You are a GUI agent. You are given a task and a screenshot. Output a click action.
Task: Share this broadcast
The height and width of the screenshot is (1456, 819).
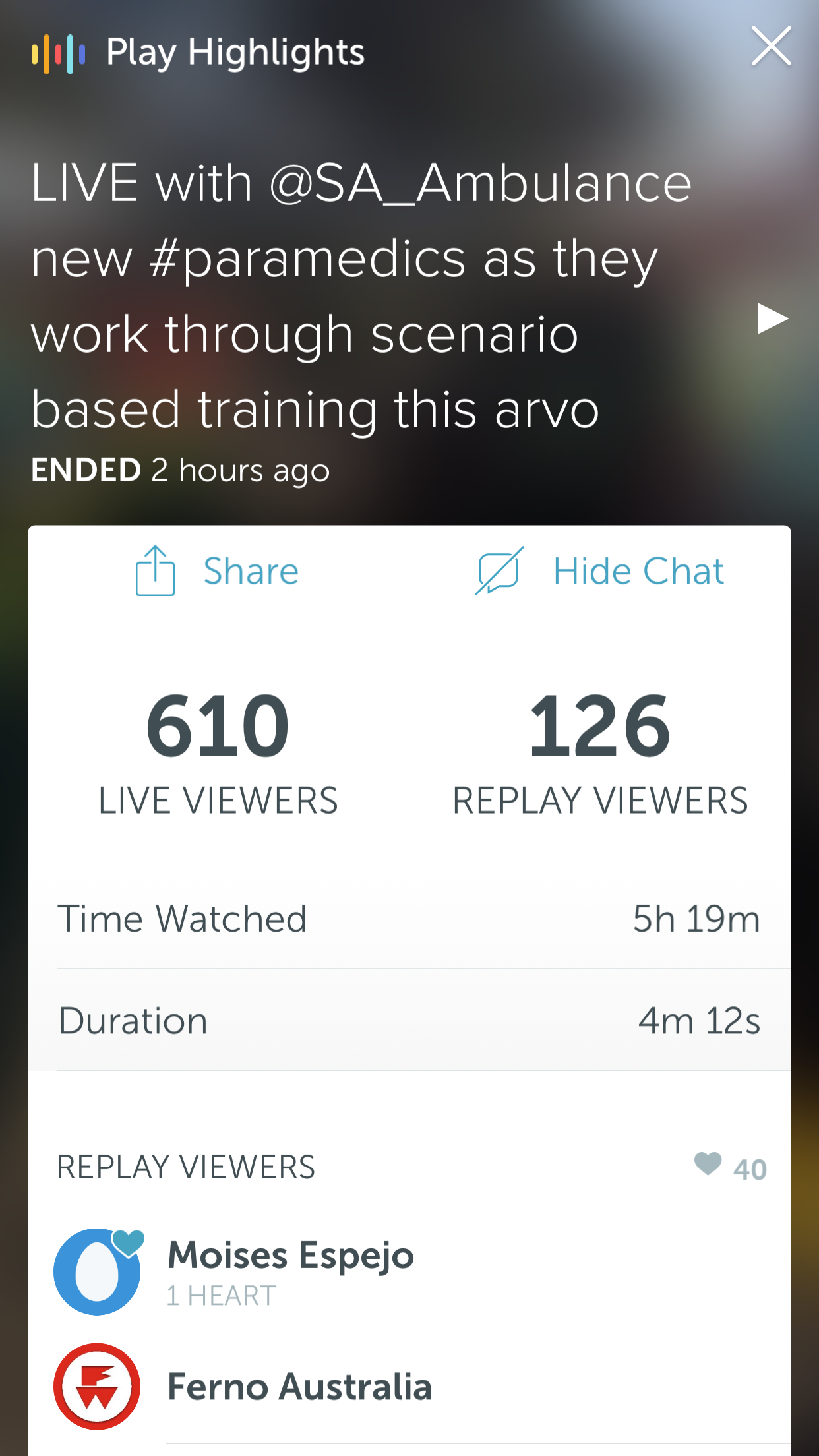click(218, 571)
